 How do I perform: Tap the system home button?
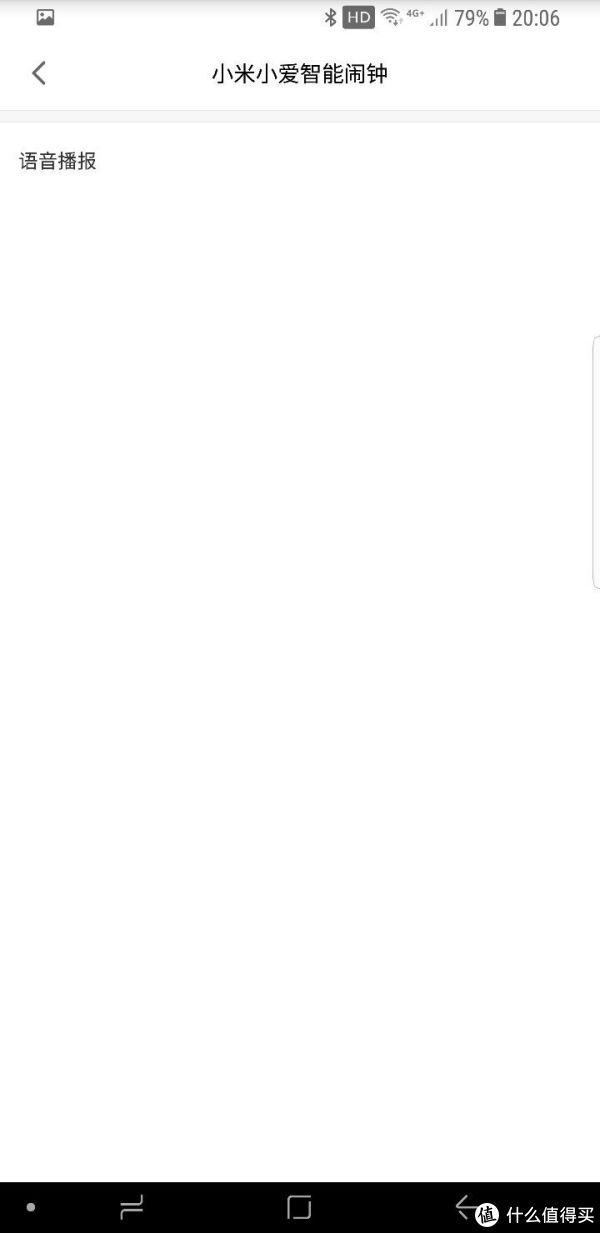tap(299, 1207)
